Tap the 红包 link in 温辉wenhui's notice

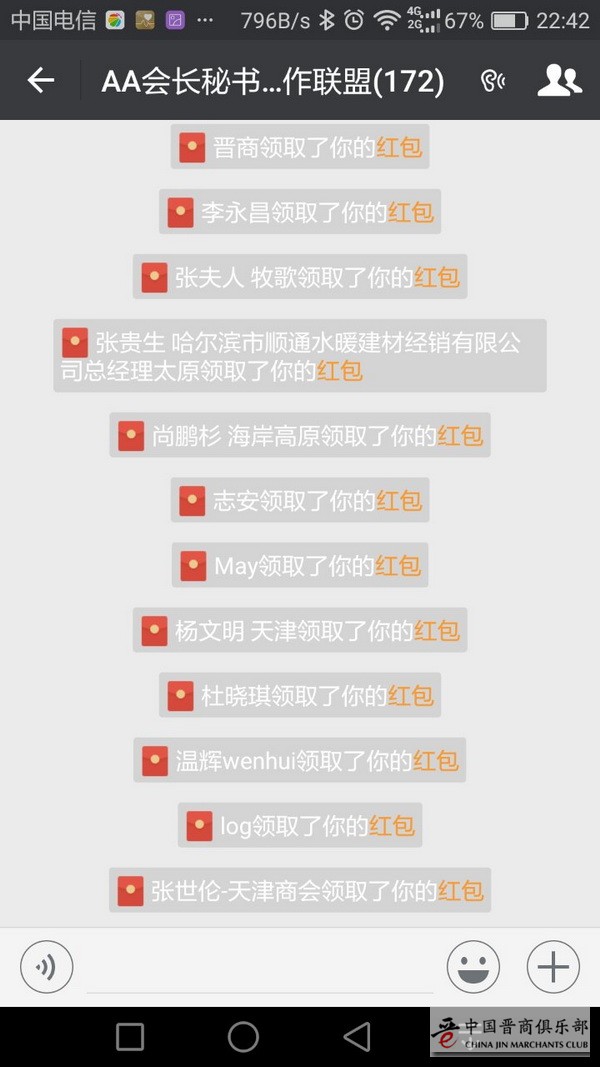[436, 761]
